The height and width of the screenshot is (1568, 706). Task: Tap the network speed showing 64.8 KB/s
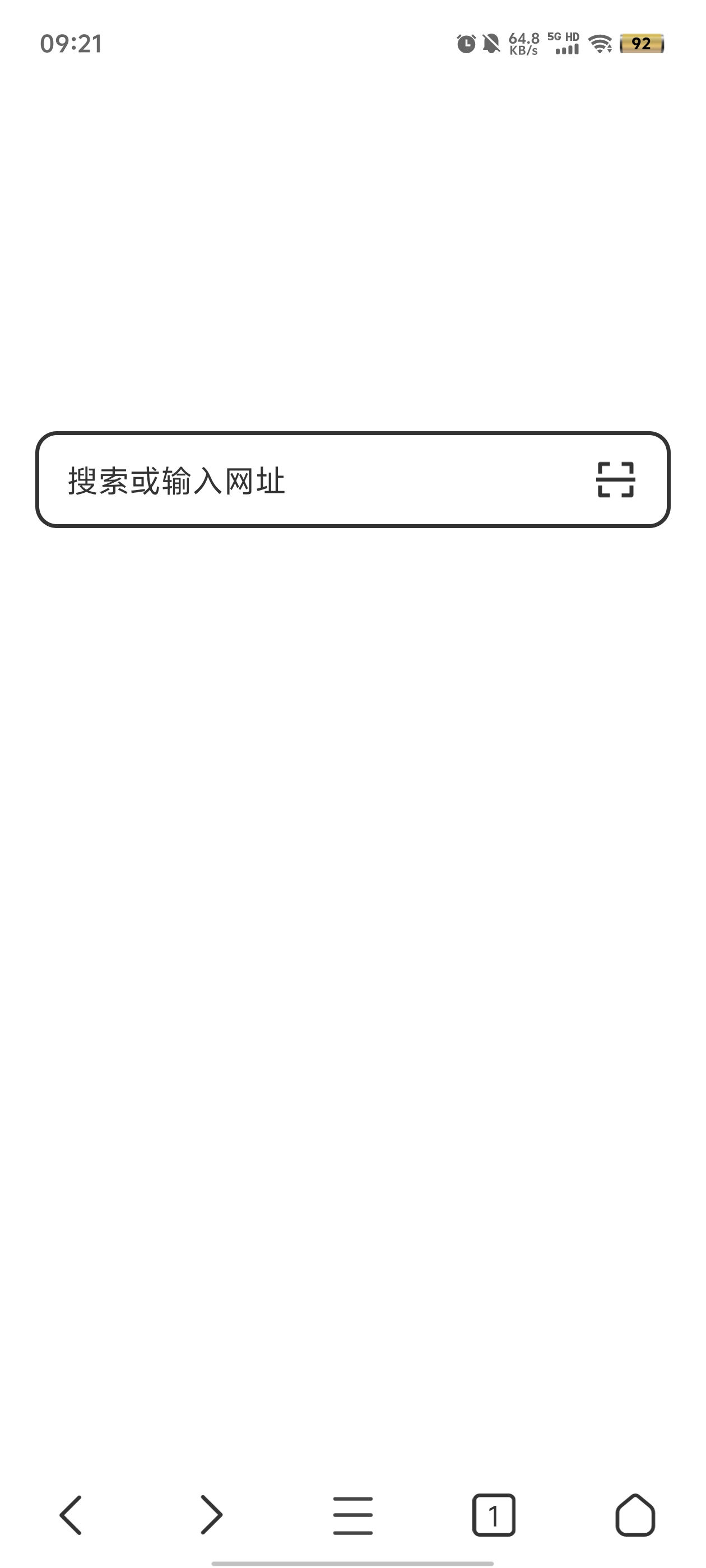click(x=523, y=44)
